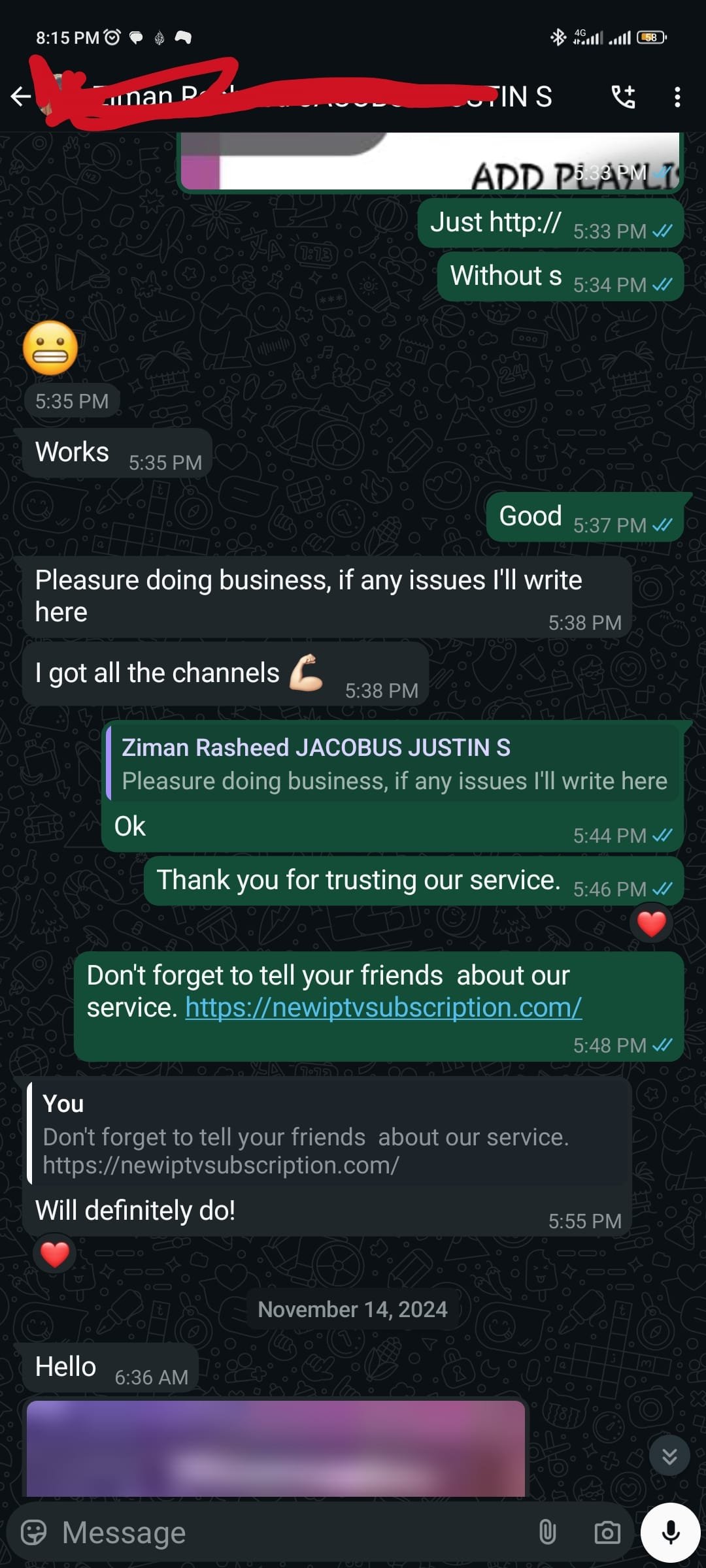706x1568 pixels.
Task: Tap the microphone voice message button
Action: (x=671, y=1532)
